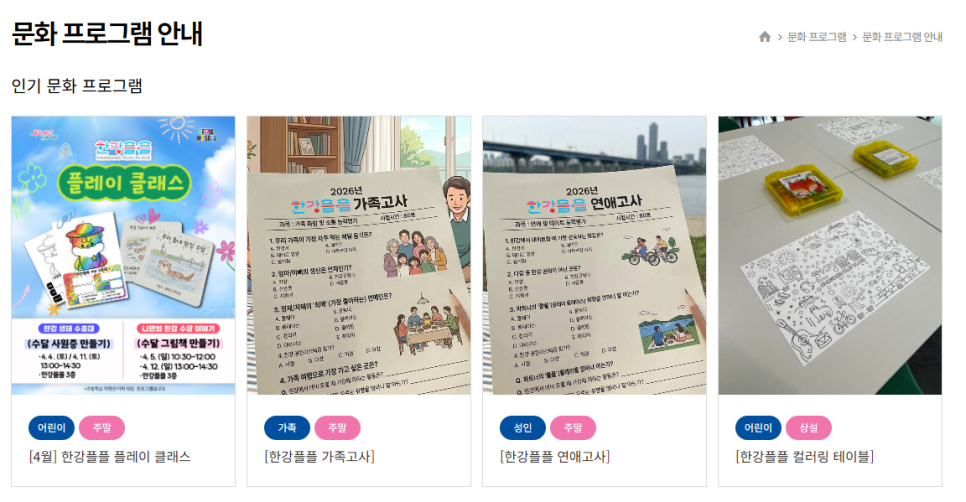Open the 한강플플 연애고사 program card

594,256
